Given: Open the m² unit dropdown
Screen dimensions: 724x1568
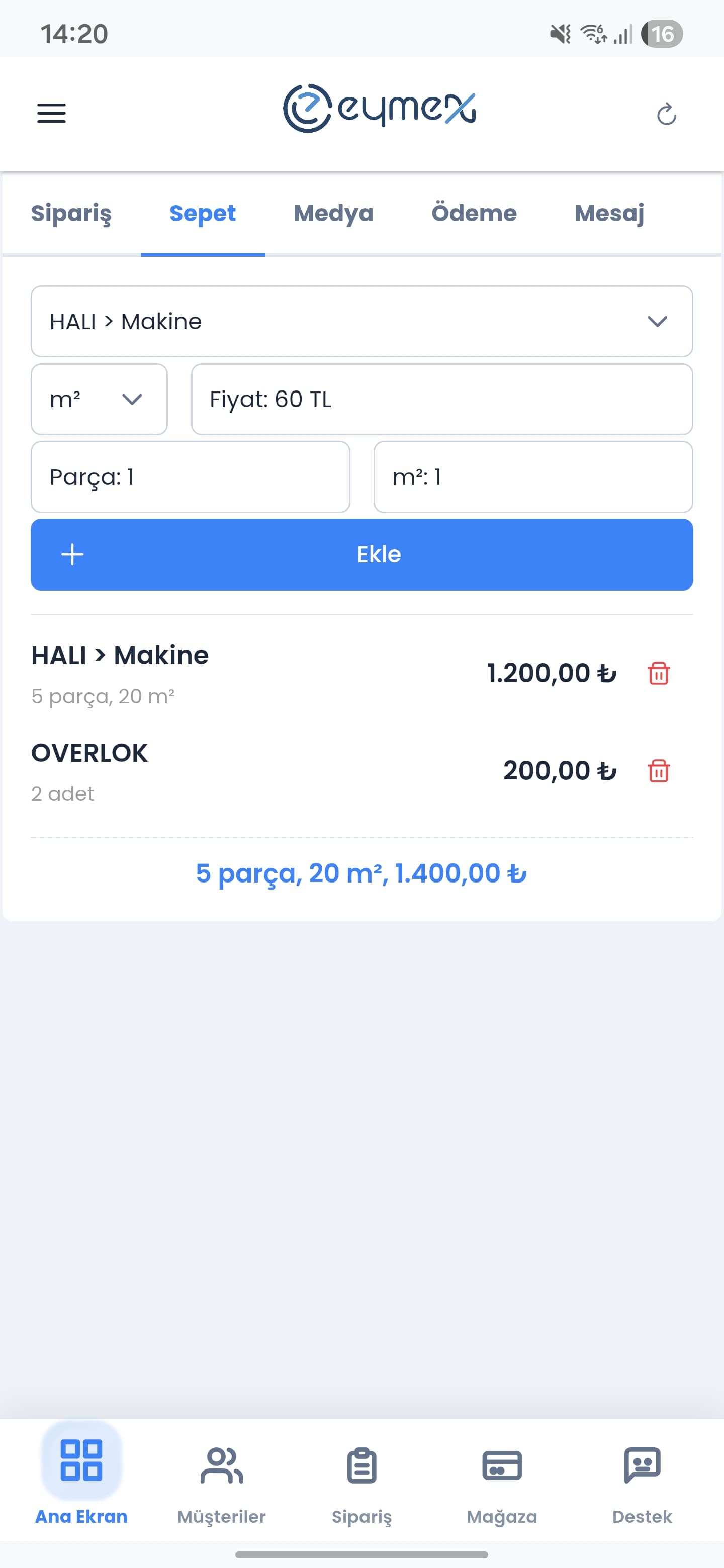Looking at the screenshot, I should [99, 400].
